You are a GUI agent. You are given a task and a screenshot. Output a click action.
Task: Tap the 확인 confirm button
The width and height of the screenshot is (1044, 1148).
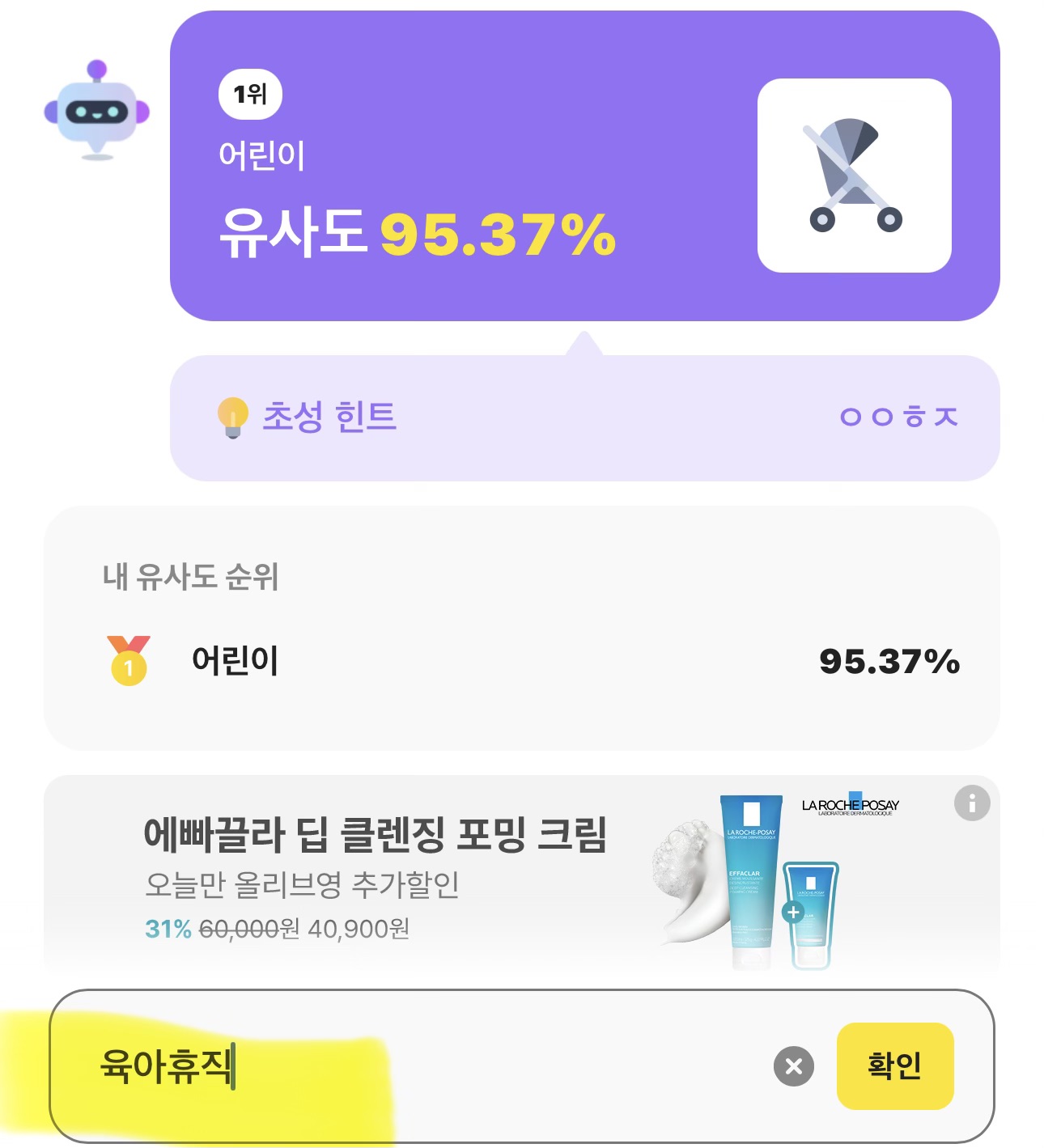[894, 1065]
